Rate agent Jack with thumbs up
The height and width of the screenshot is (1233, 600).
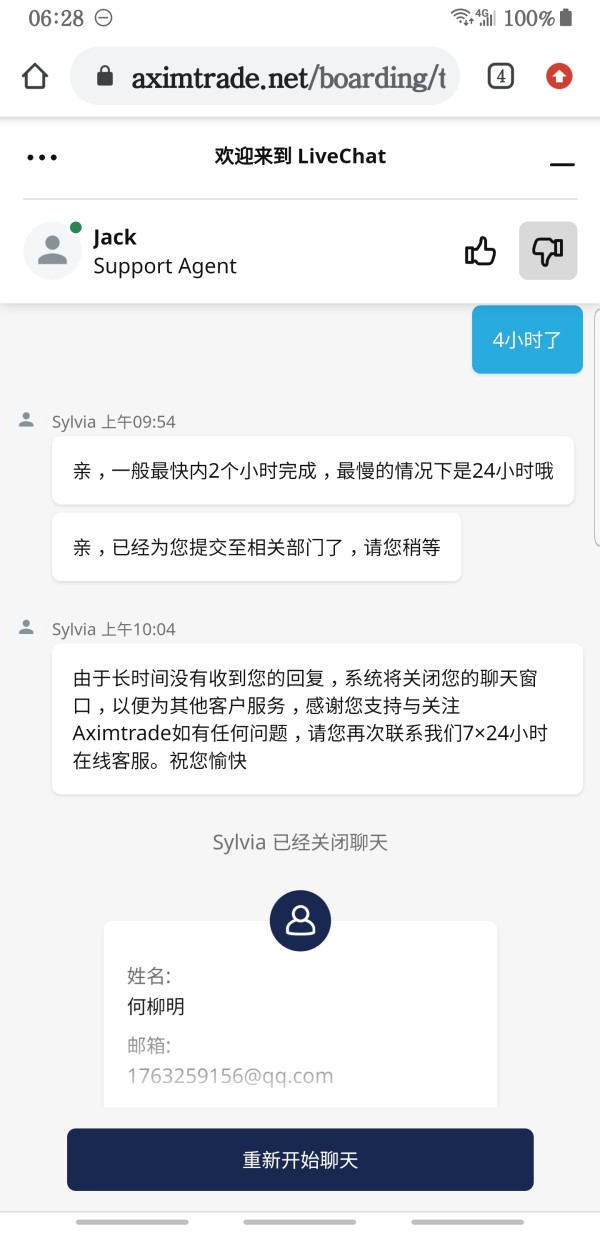[x=481, y=251]
